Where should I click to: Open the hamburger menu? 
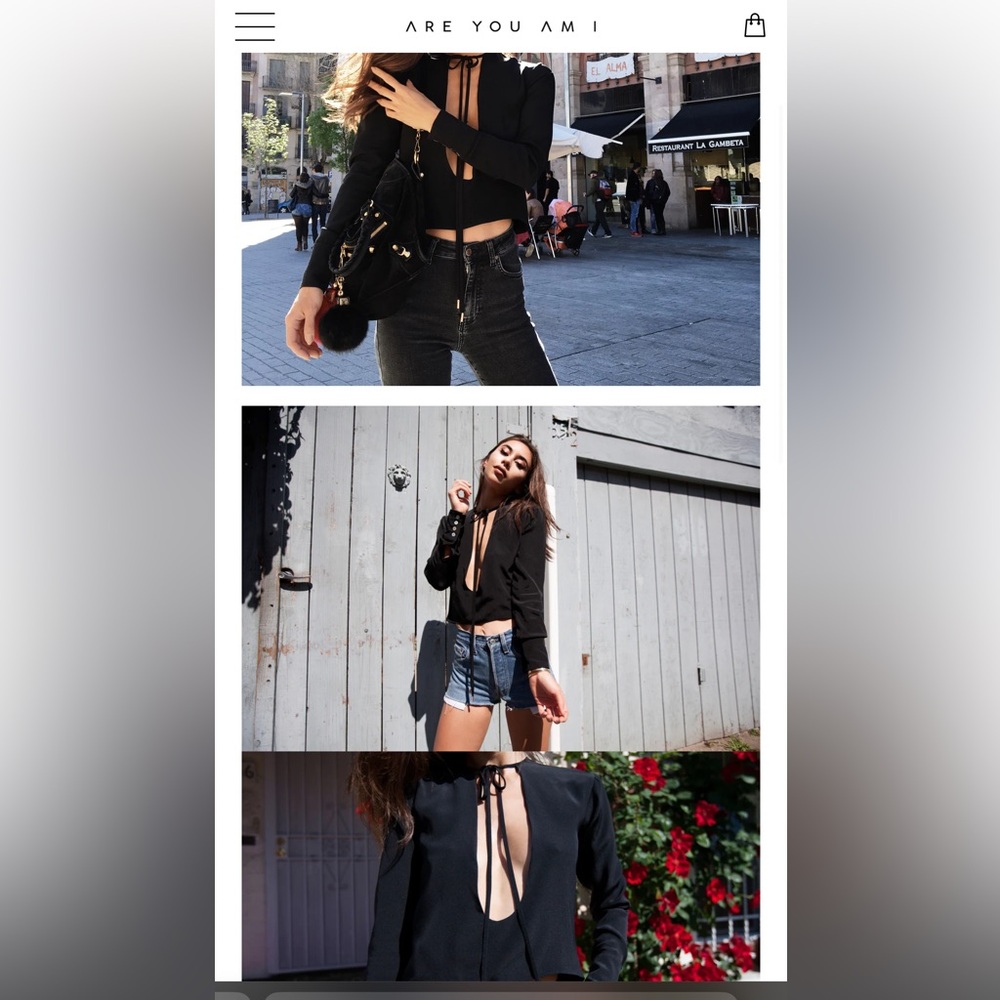click(255, 27)
